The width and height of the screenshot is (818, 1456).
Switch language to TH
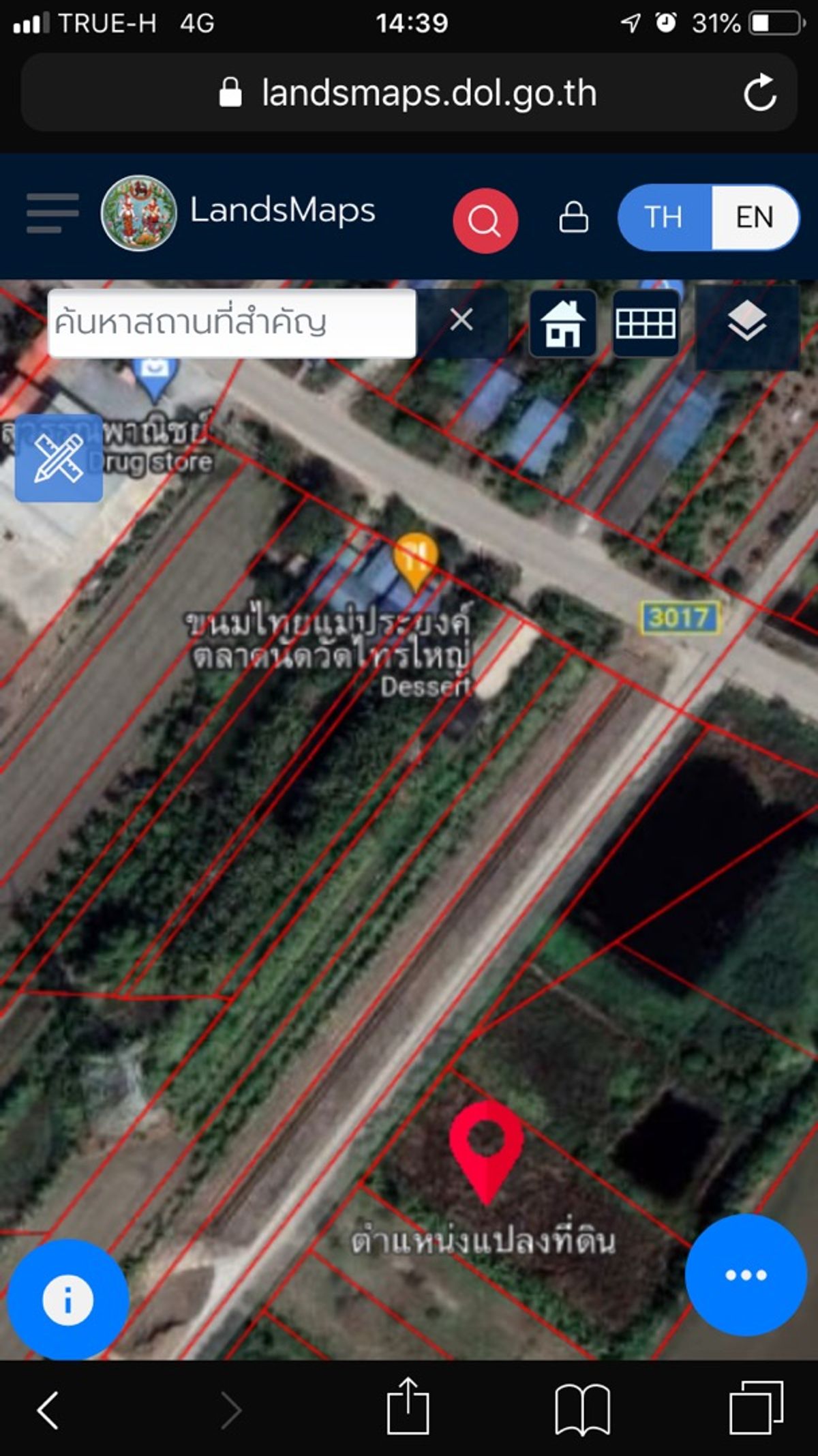pyautogui.click(x=664, y=218)
